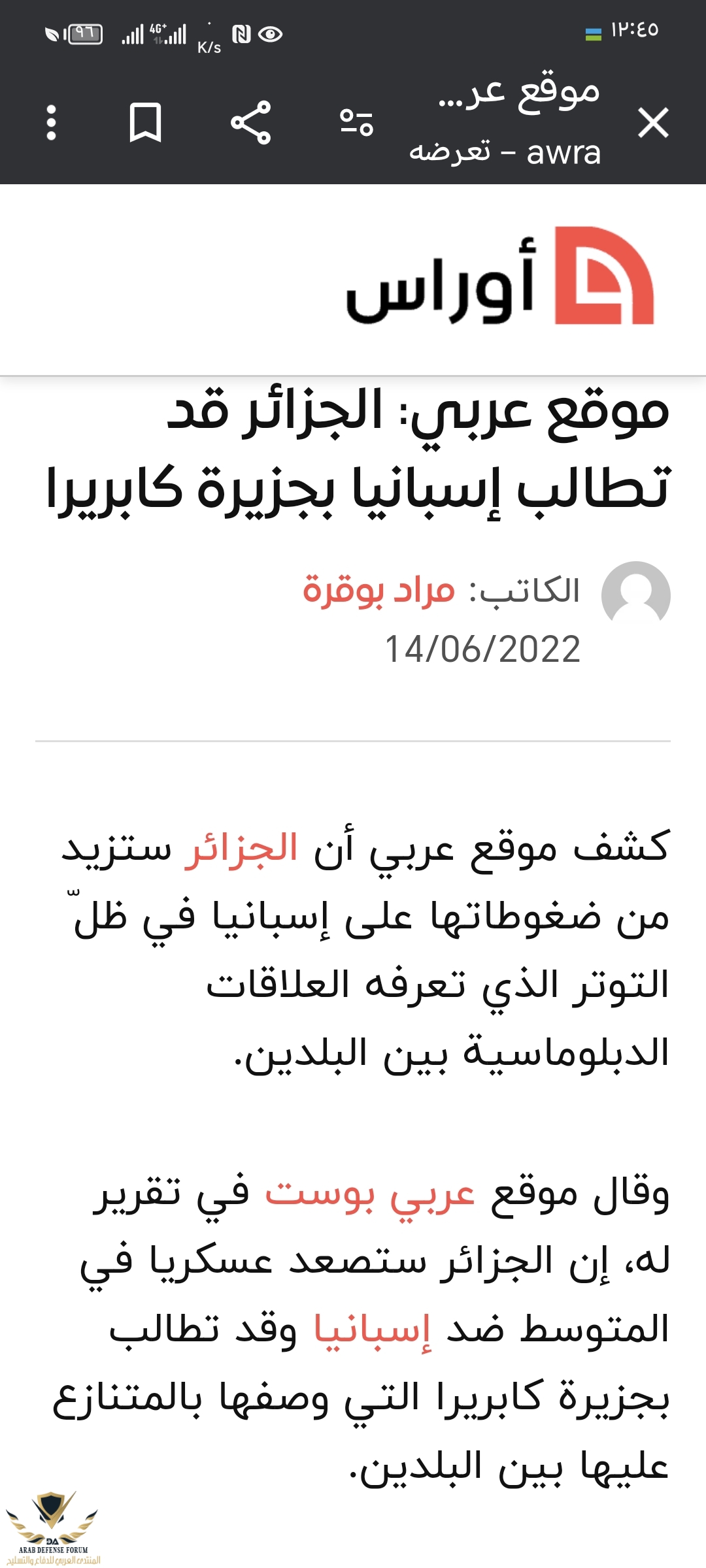
Task: Go to the أوراس home page via logo
Action: tap(500, 277)
